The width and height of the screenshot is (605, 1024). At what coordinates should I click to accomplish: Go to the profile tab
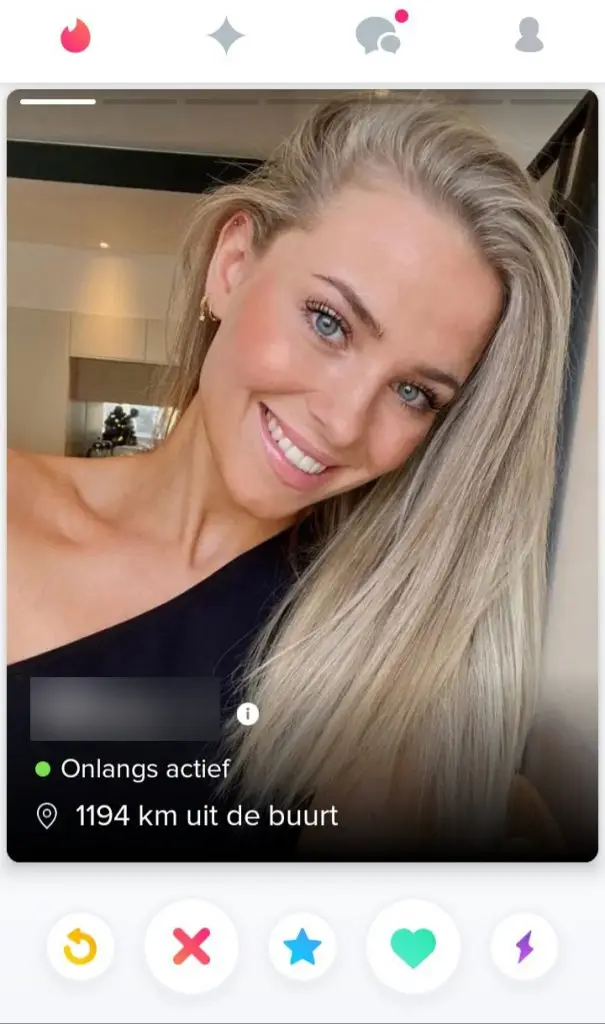pyautogui.click(x=529, y=35)
